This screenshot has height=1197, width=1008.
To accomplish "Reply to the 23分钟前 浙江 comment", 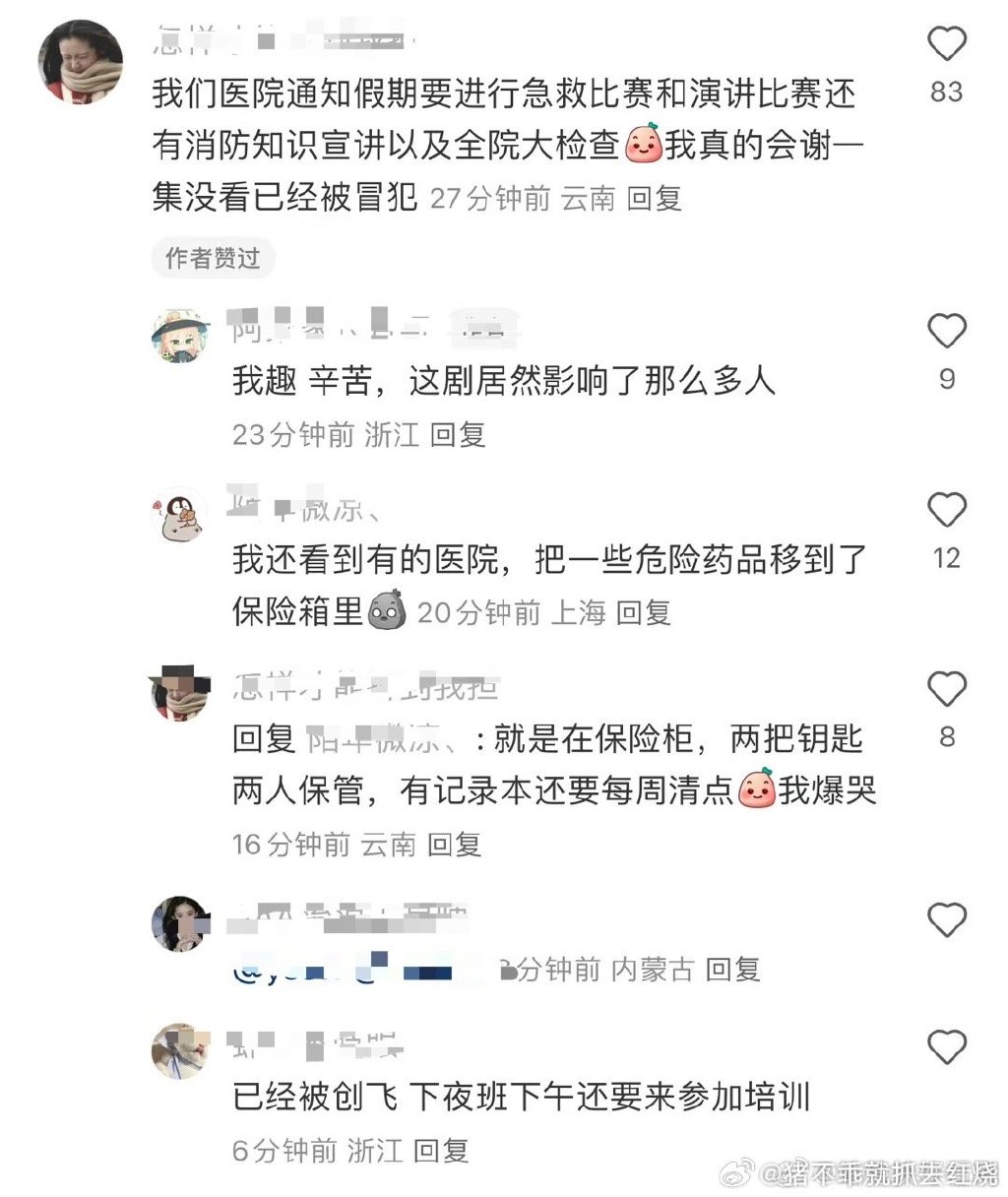I will click(458, 434).
